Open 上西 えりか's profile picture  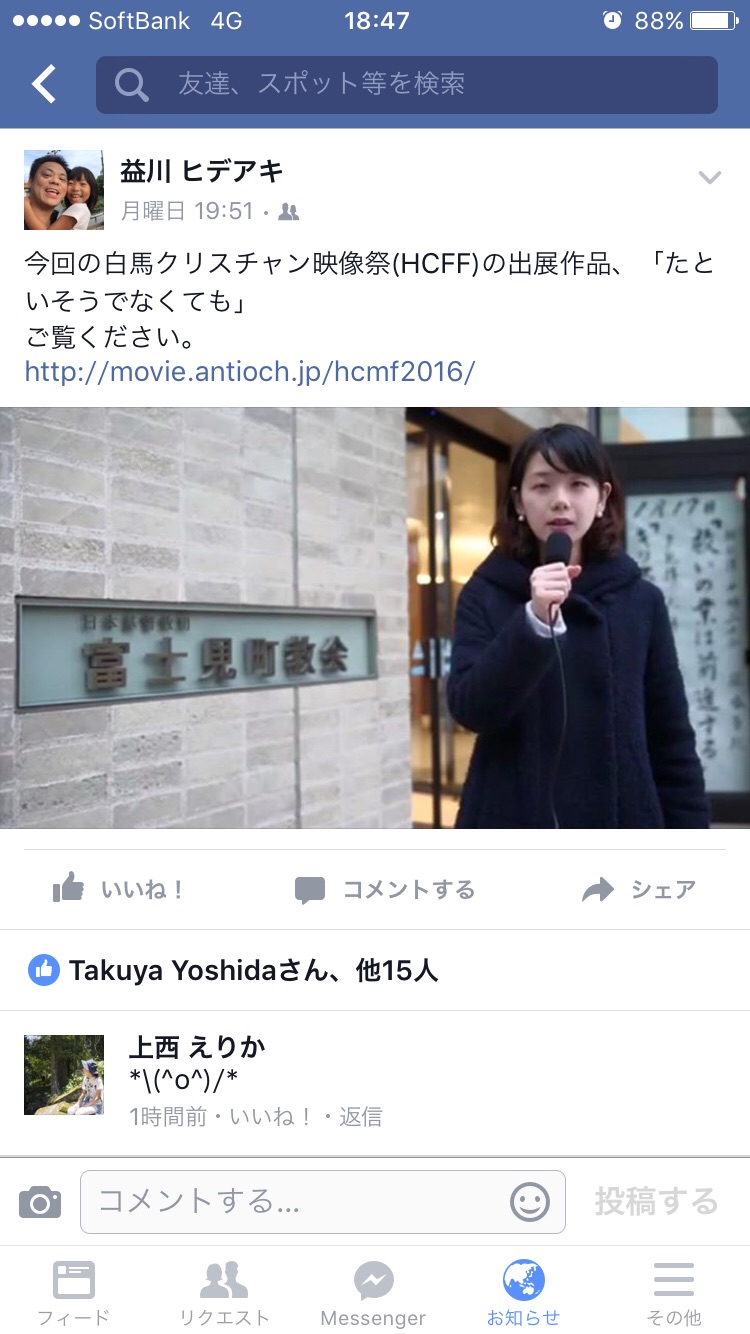[x=63, y=1075]
